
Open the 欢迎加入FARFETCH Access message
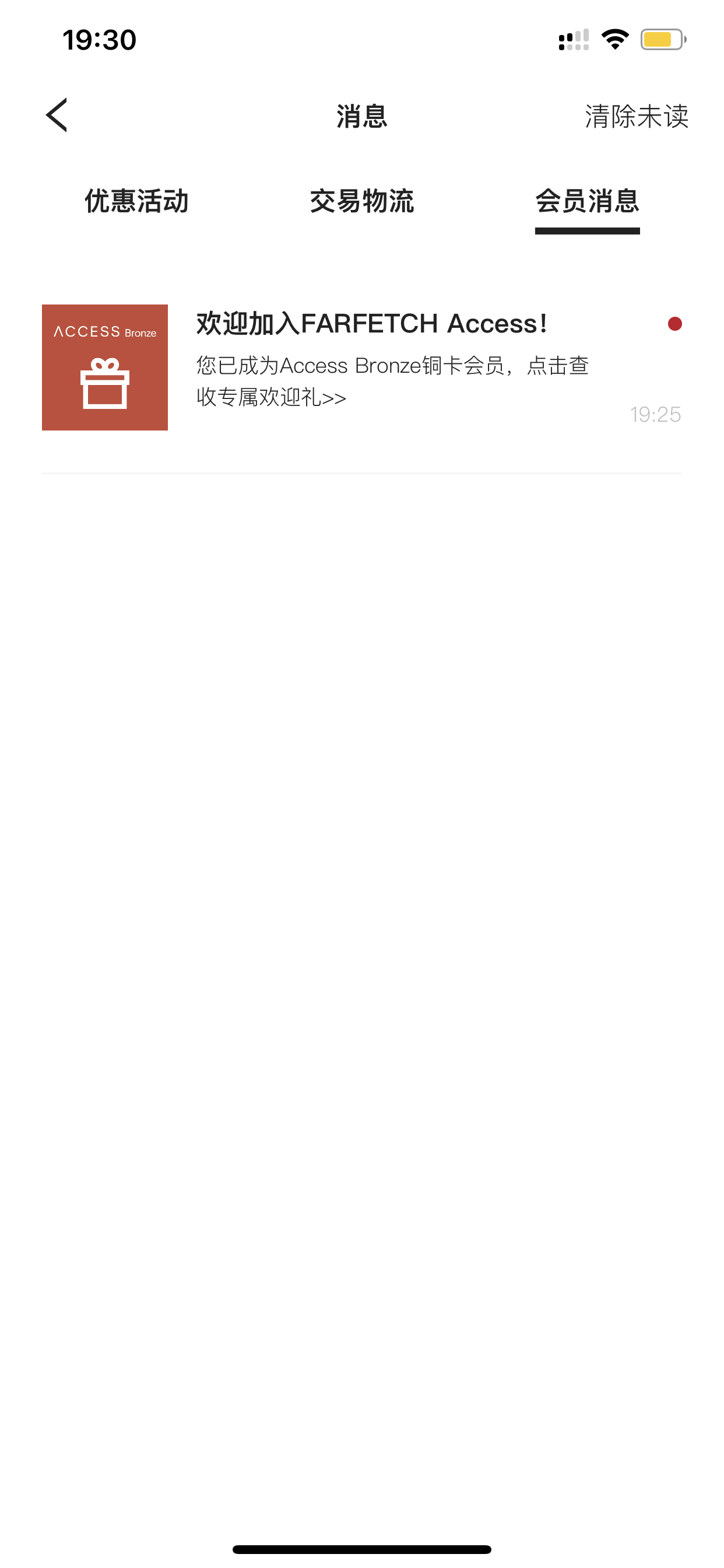(x=362, y=367)
